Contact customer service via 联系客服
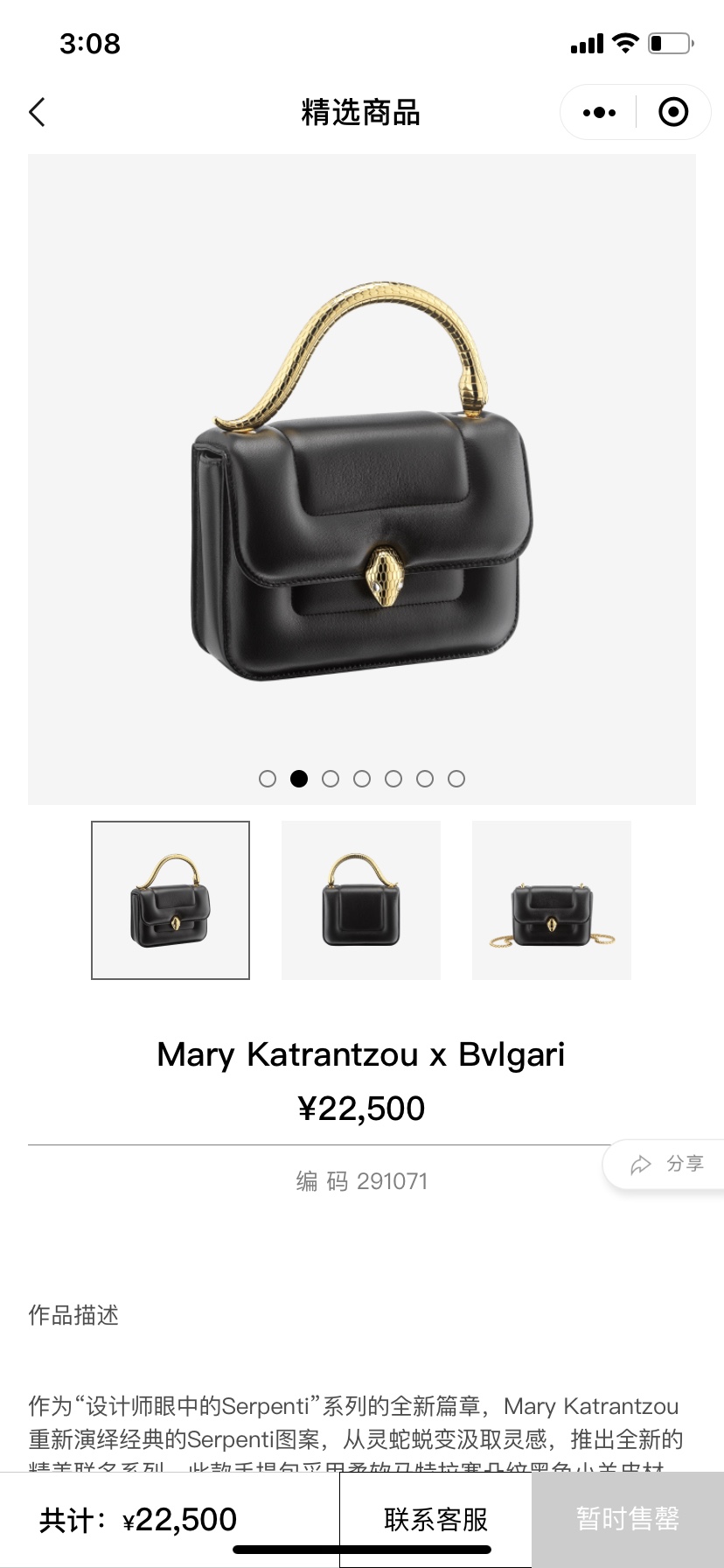This screenshot has width=724, height=1568. [435, 1520]
